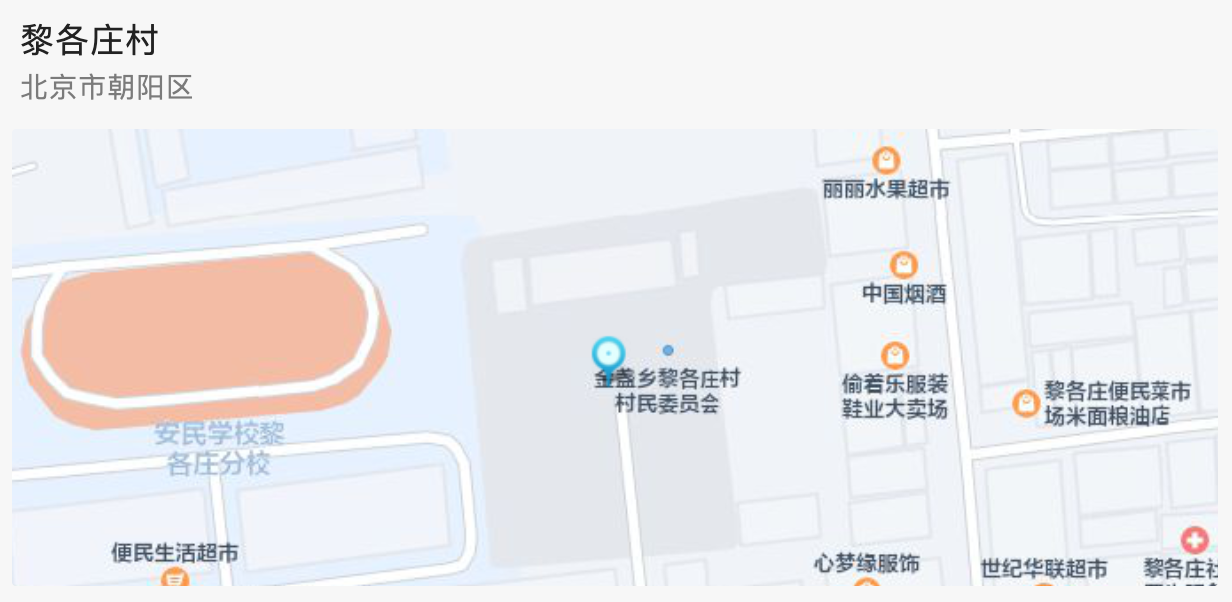Tap the blue location pin marker
Viewport: 1232px width, 602px height.
point(608,355)
